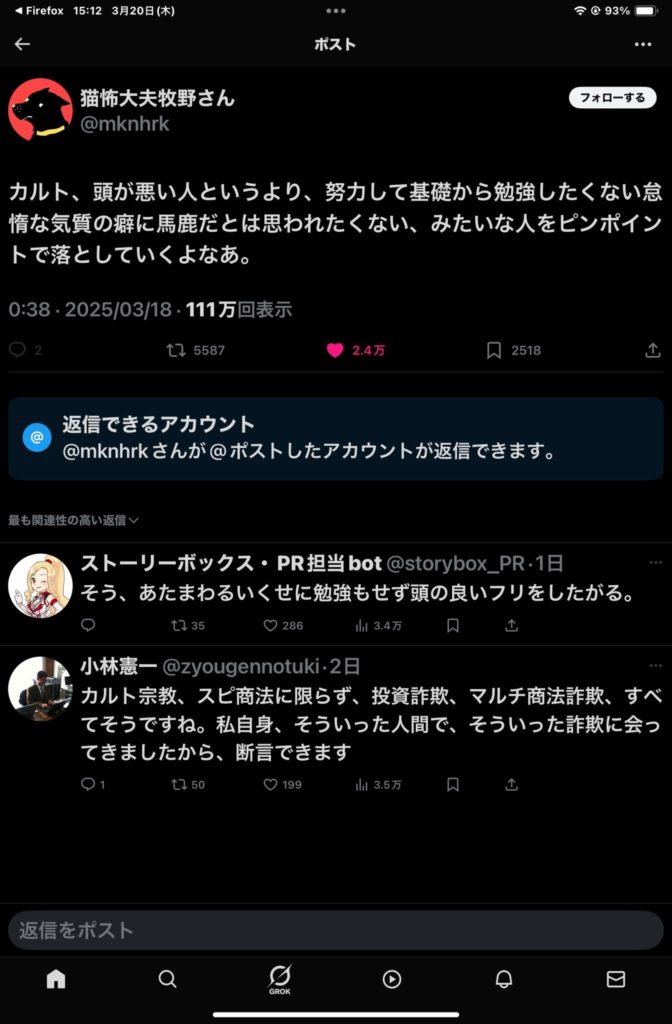Open the GROK tab
Screen dimensions: 672x1024
(280, 979)
